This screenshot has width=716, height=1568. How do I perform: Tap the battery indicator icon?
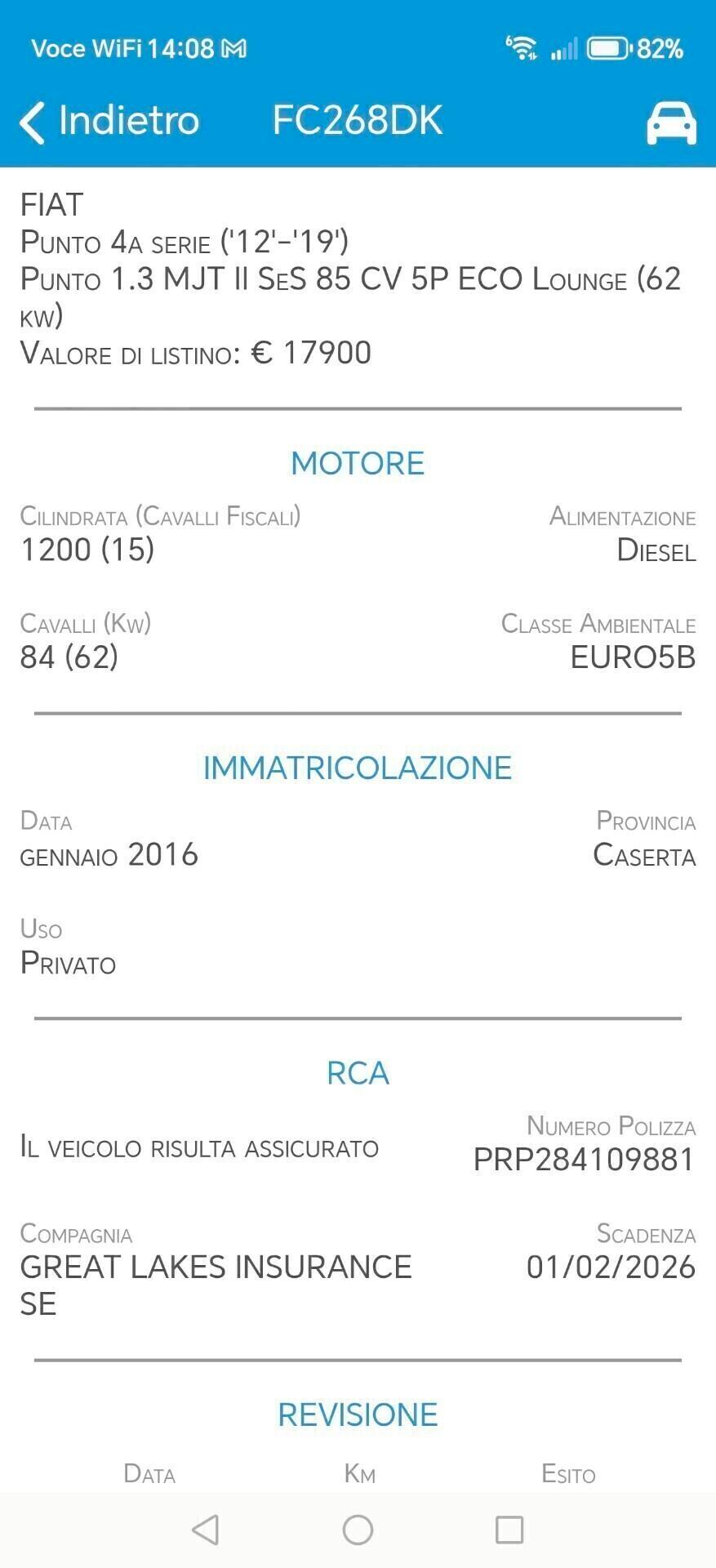[x=607, y=47]
